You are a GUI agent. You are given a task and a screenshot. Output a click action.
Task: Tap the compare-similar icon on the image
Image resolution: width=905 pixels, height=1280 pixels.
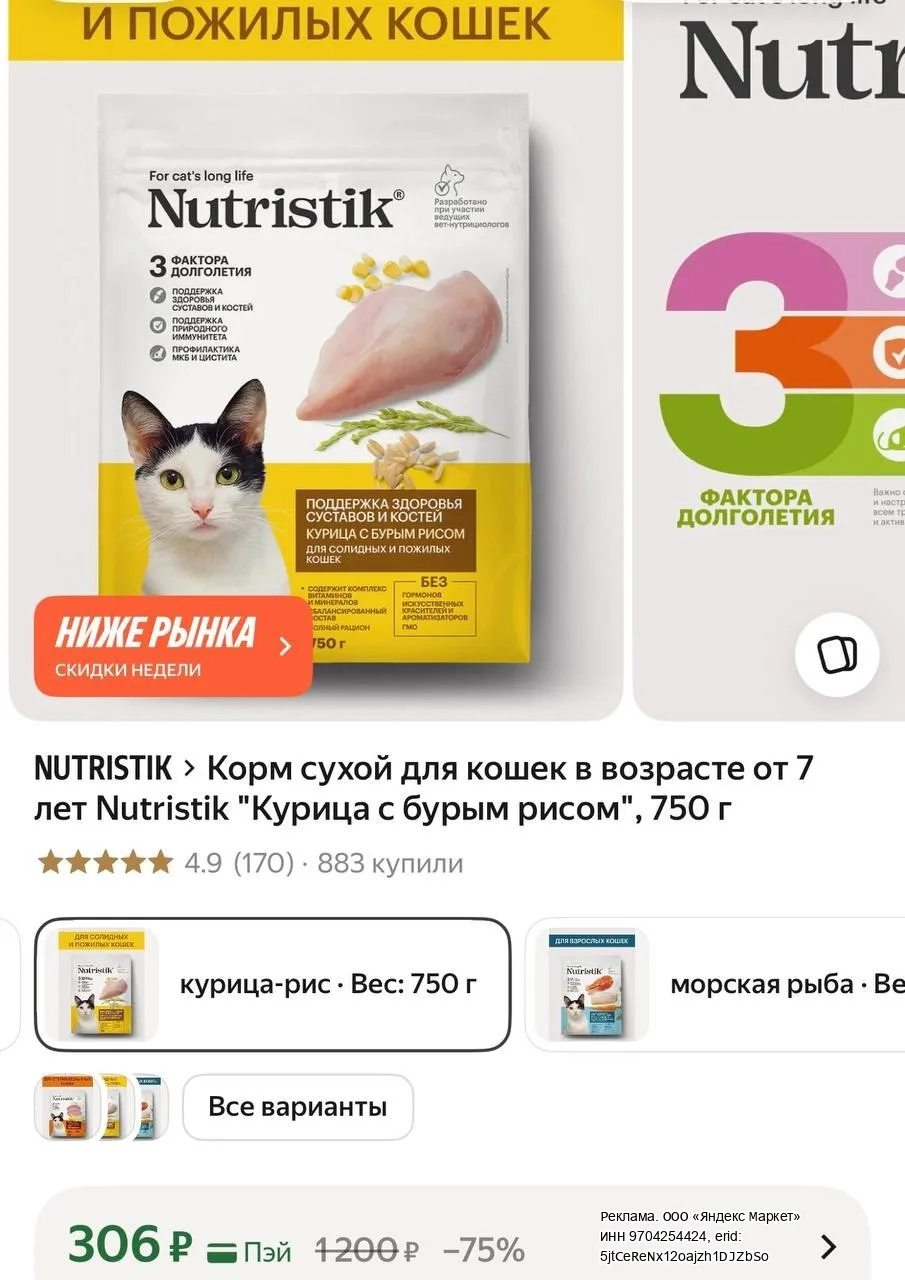click(837, 655)
